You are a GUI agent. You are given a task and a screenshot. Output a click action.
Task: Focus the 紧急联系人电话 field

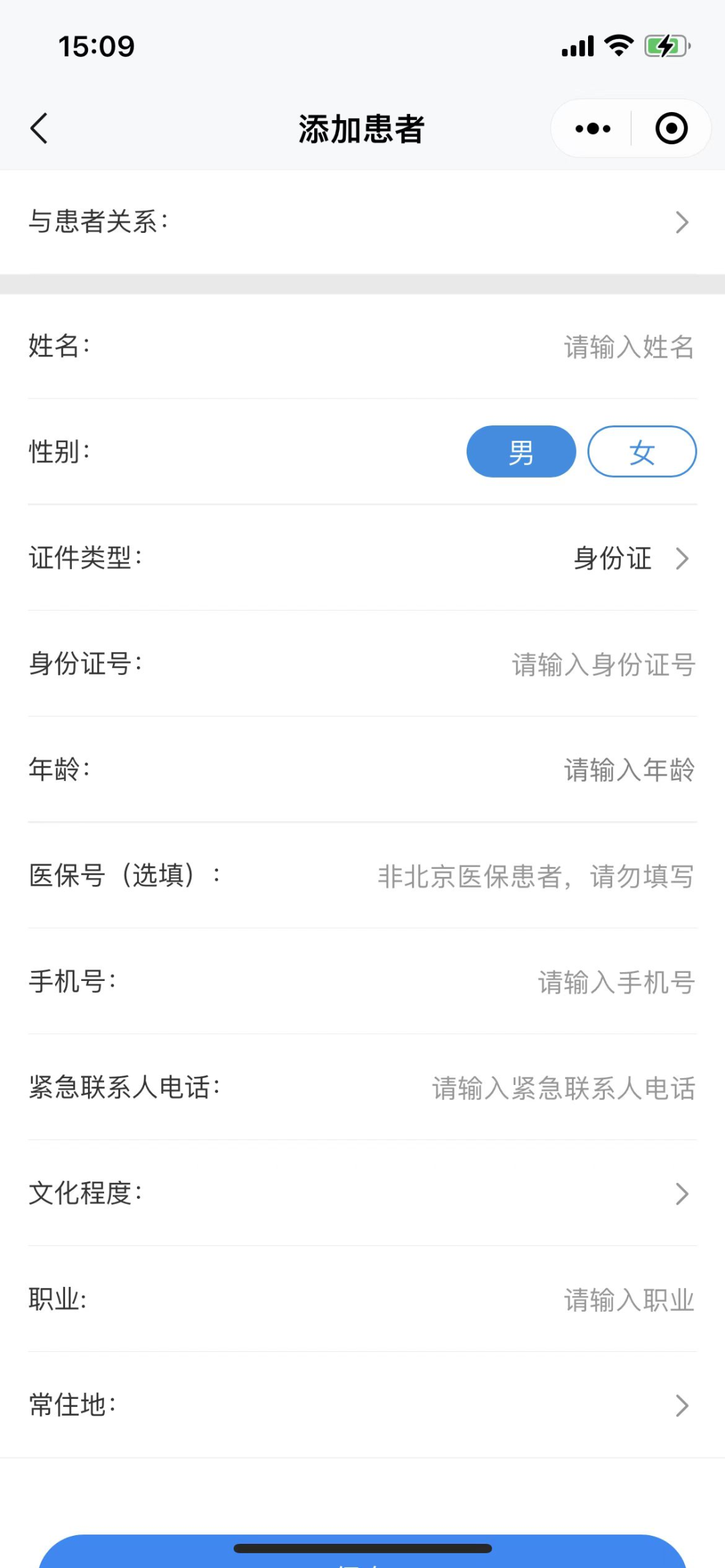[563, 1088]
